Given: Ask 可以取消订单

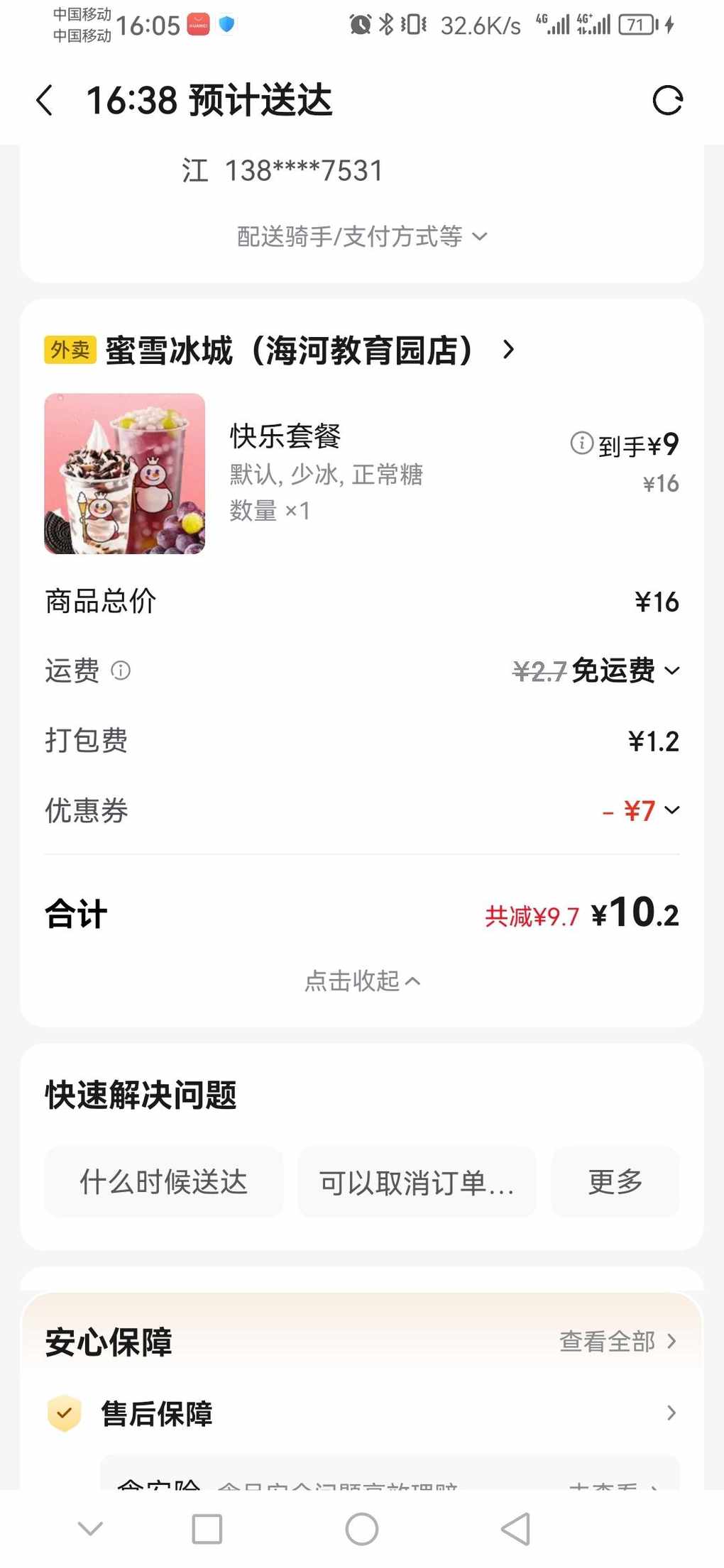Looking at the screenshot, I should (x=416, y=1182).
